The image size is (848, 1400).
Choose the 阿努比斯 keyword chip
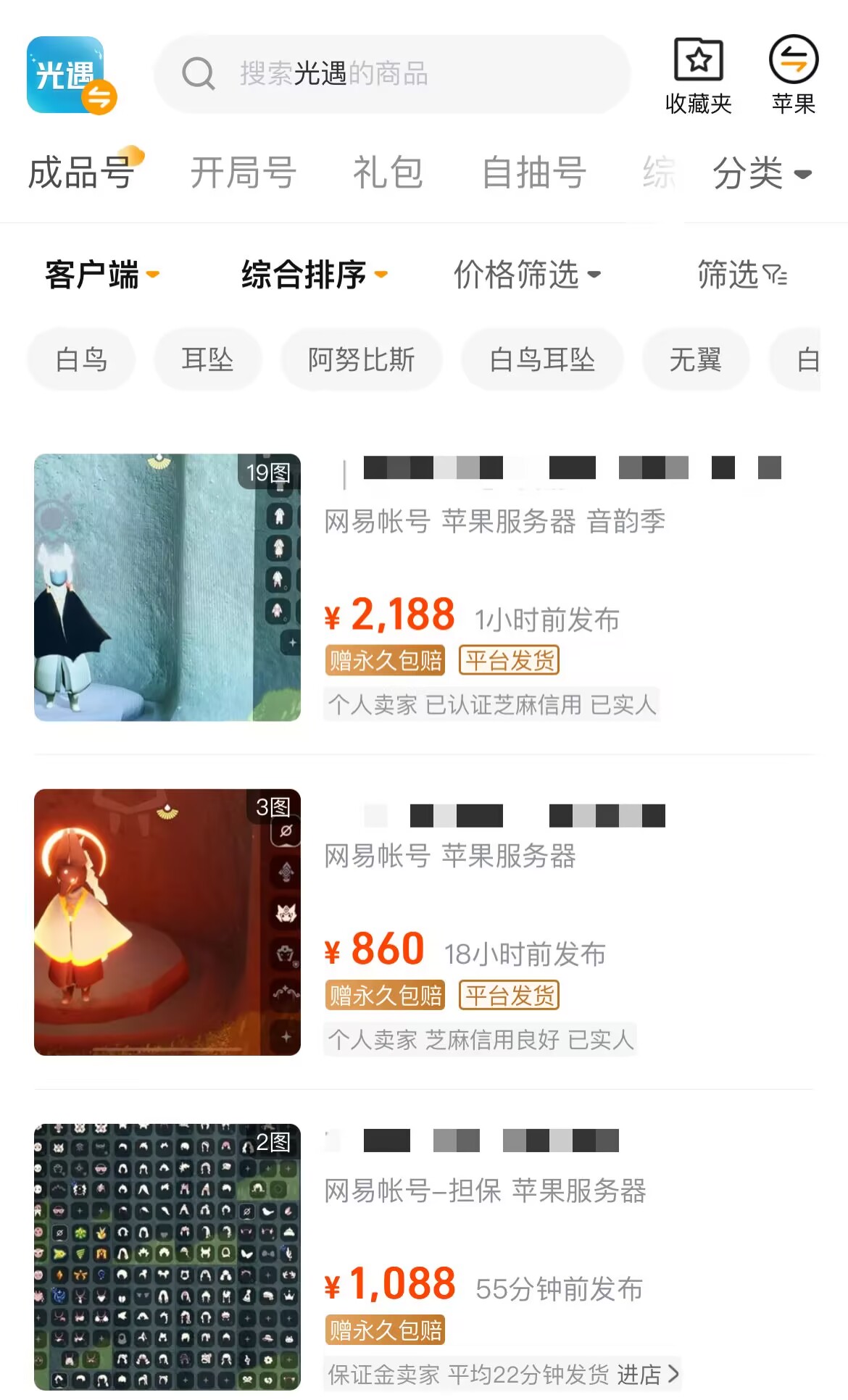click(361, 359)
